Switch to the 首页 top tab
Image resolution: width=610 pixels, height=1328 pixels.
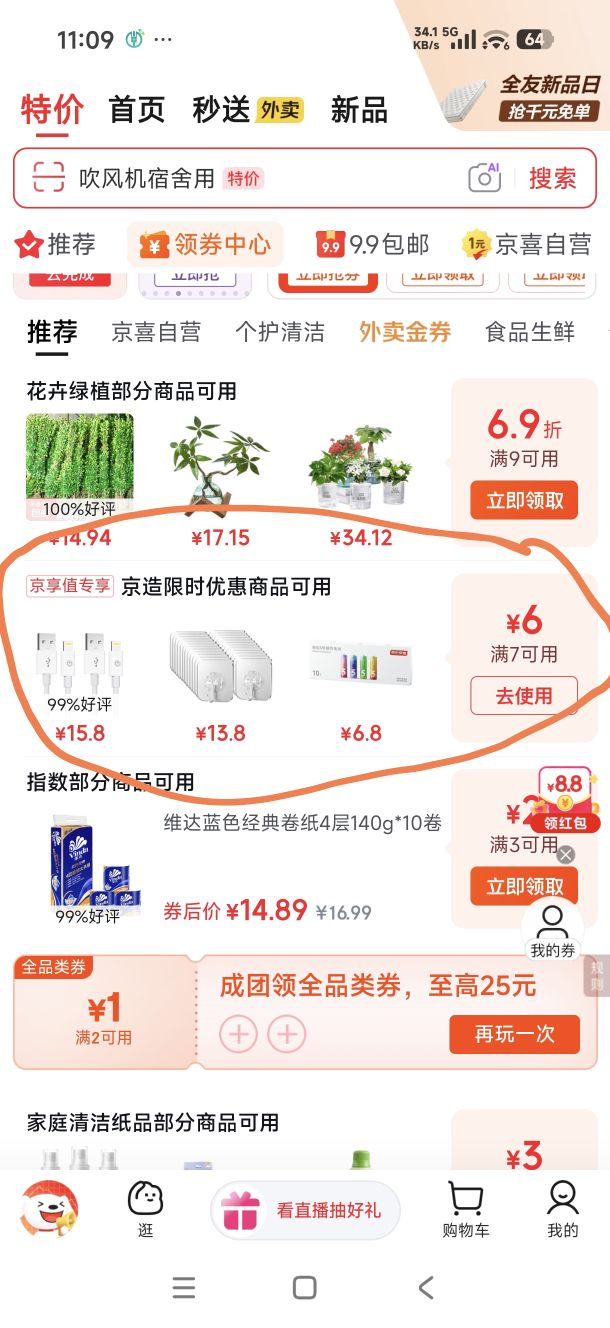(x=137, y=110)
